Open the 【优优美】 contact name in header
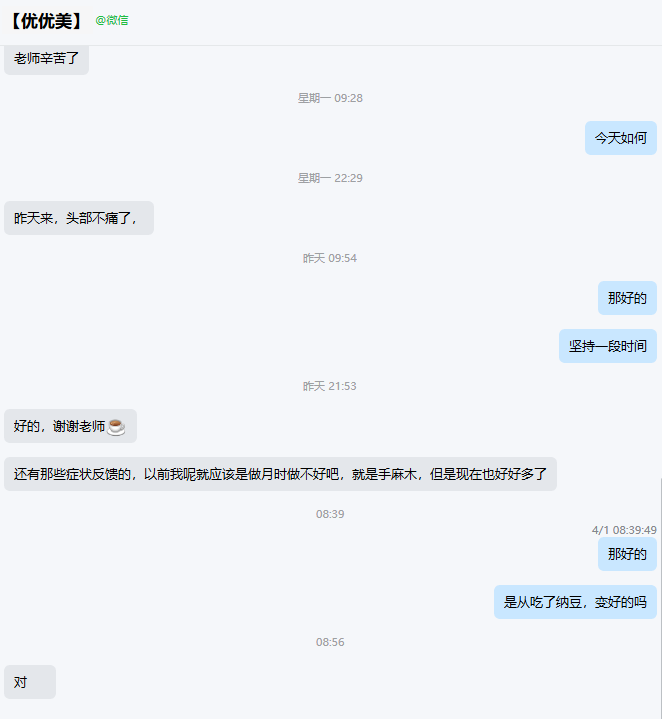This screenshot has width=662, height=719. pyautogui.click(x=46, y=21)
